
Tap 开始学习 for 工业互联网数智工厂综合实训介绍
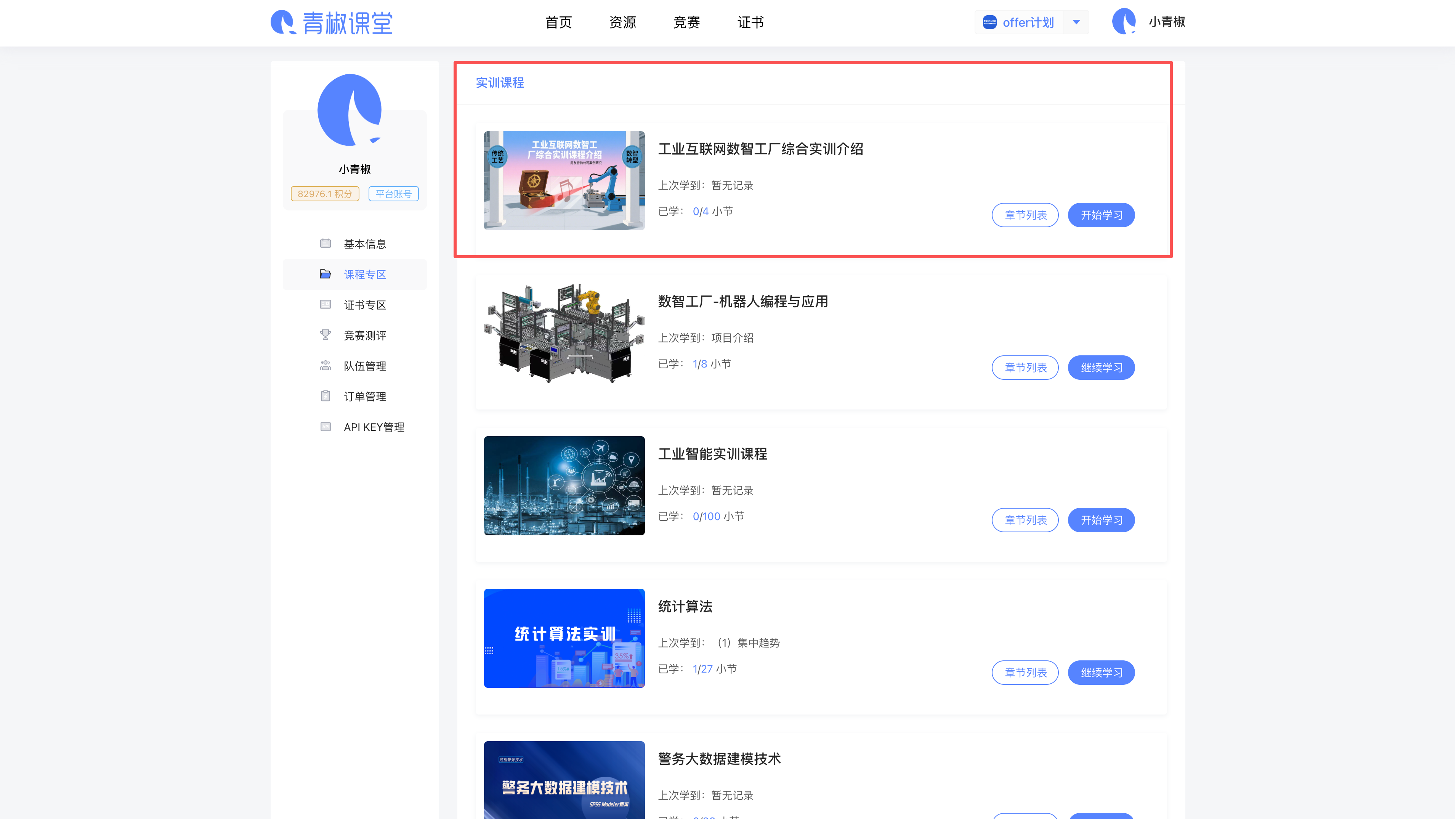pyautogui.click(x=1100, y=215)
